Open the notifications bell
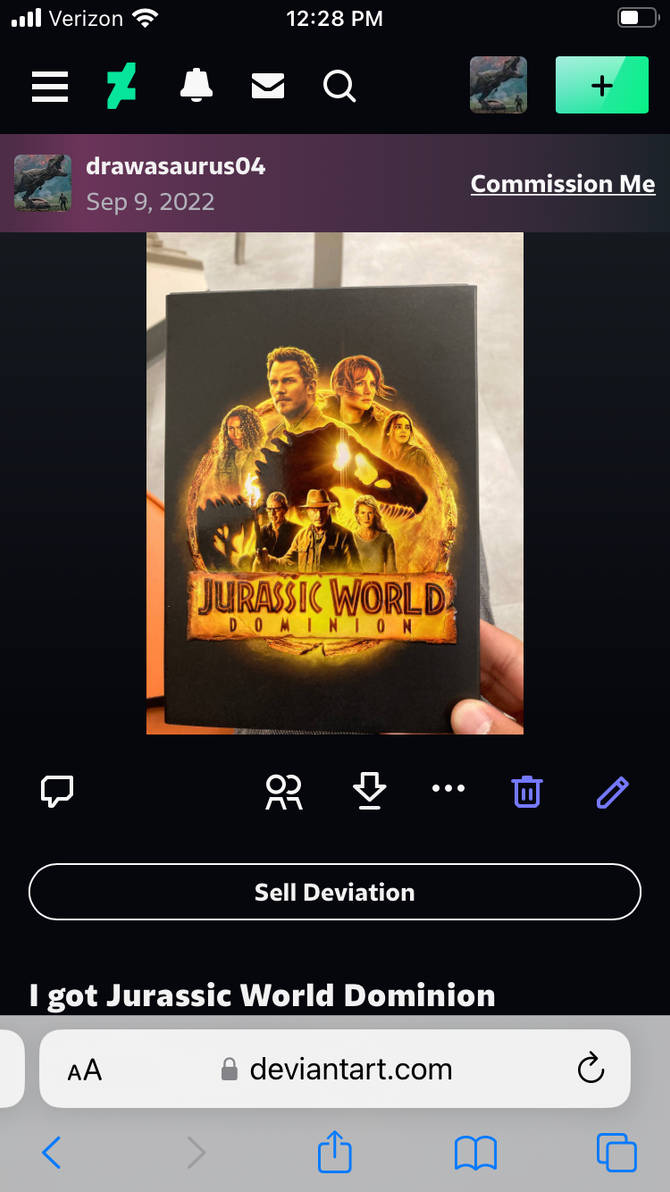The image size is (670, 1192). [197, 86]
